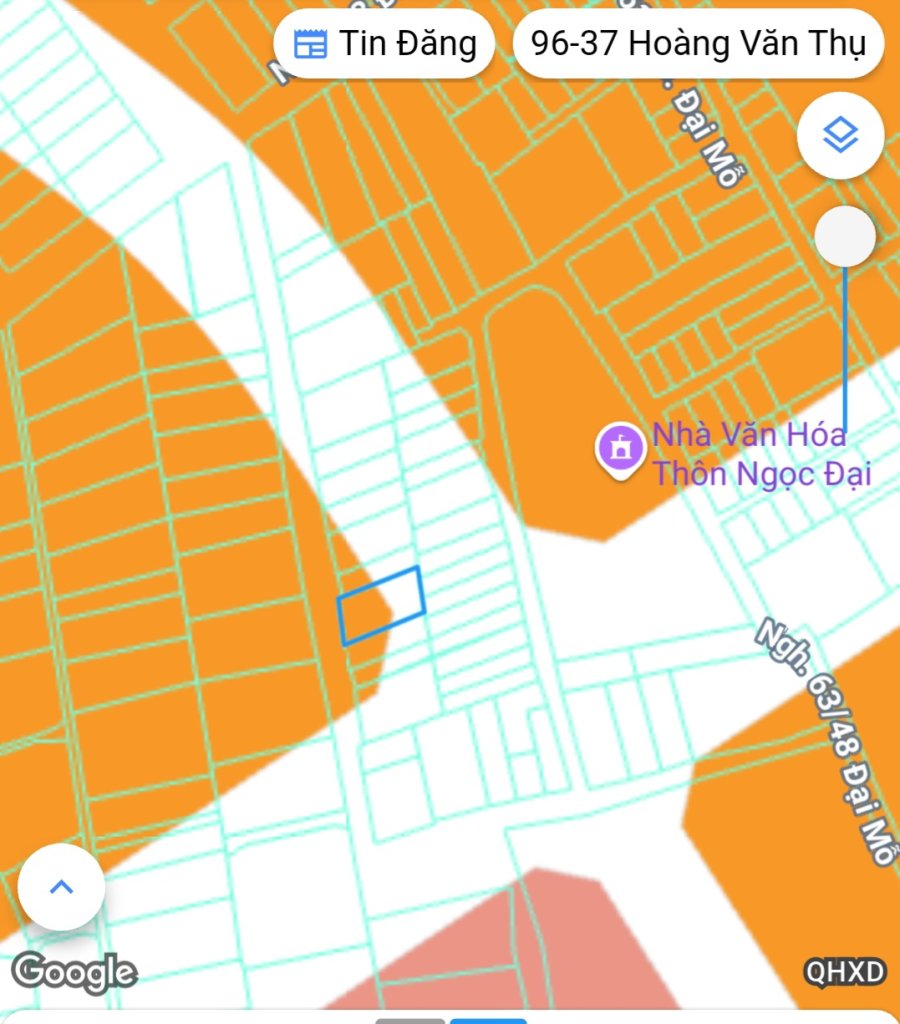Select the blue-outlined land parcel
The height and width of the screenshot is (1024, 900).
(x=381, y=605)
